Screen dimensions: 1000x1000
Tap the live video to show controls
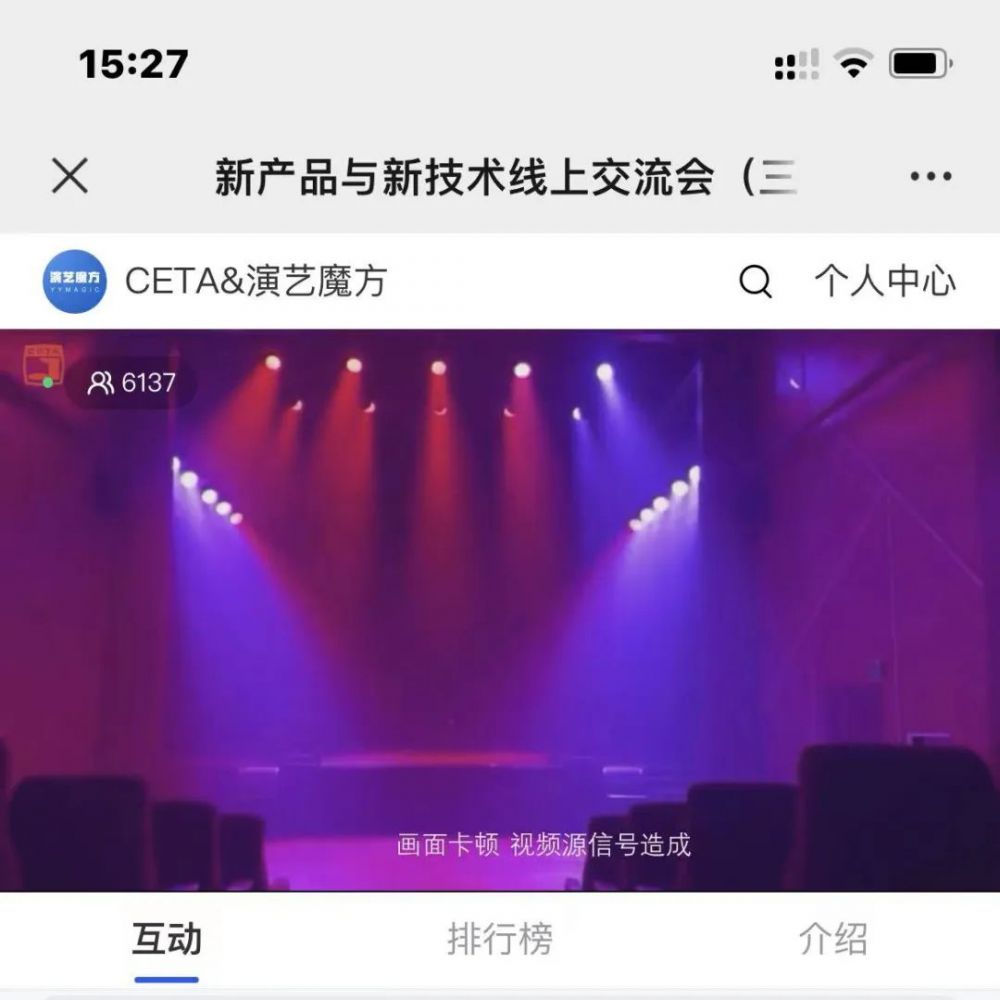pyautogui.click(x=500, y=610)
